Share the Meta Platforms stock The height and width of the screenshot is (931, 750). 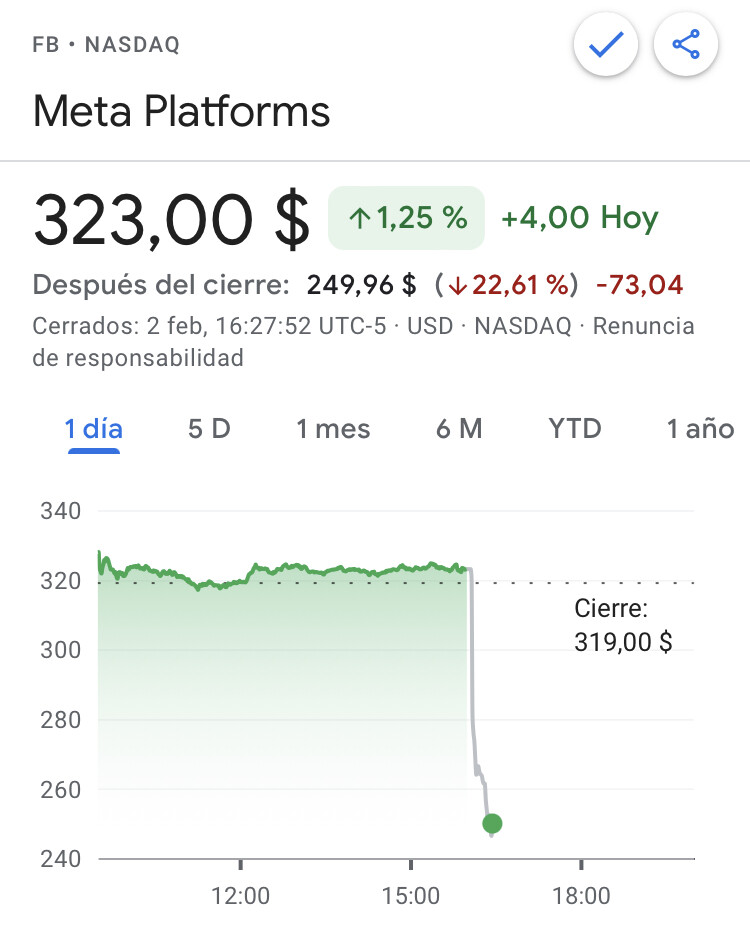[686, 45]
